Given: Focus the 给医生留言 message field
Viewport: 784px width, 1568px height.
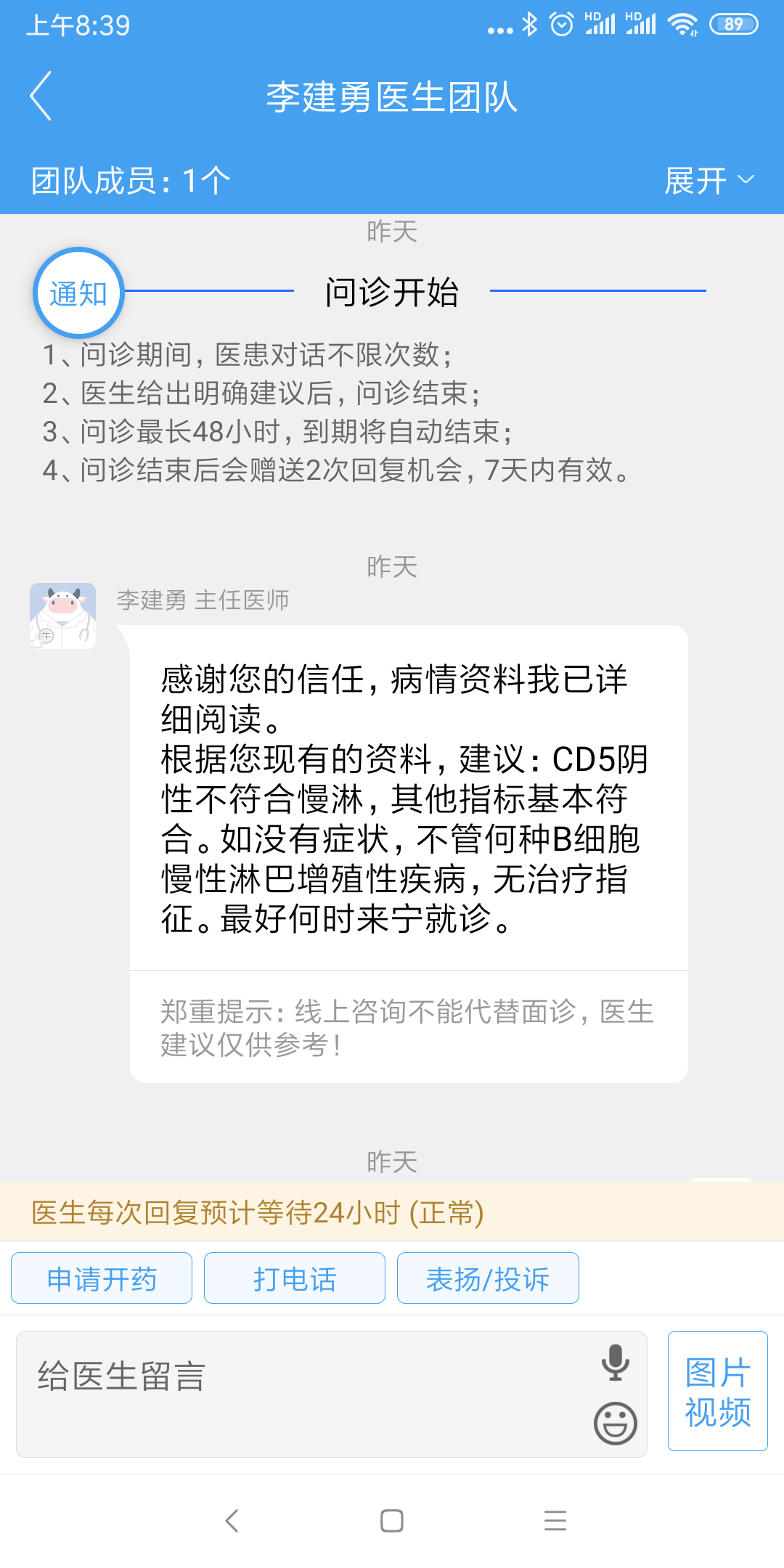Looking at the screenshot, I should tap(290, 1393).
